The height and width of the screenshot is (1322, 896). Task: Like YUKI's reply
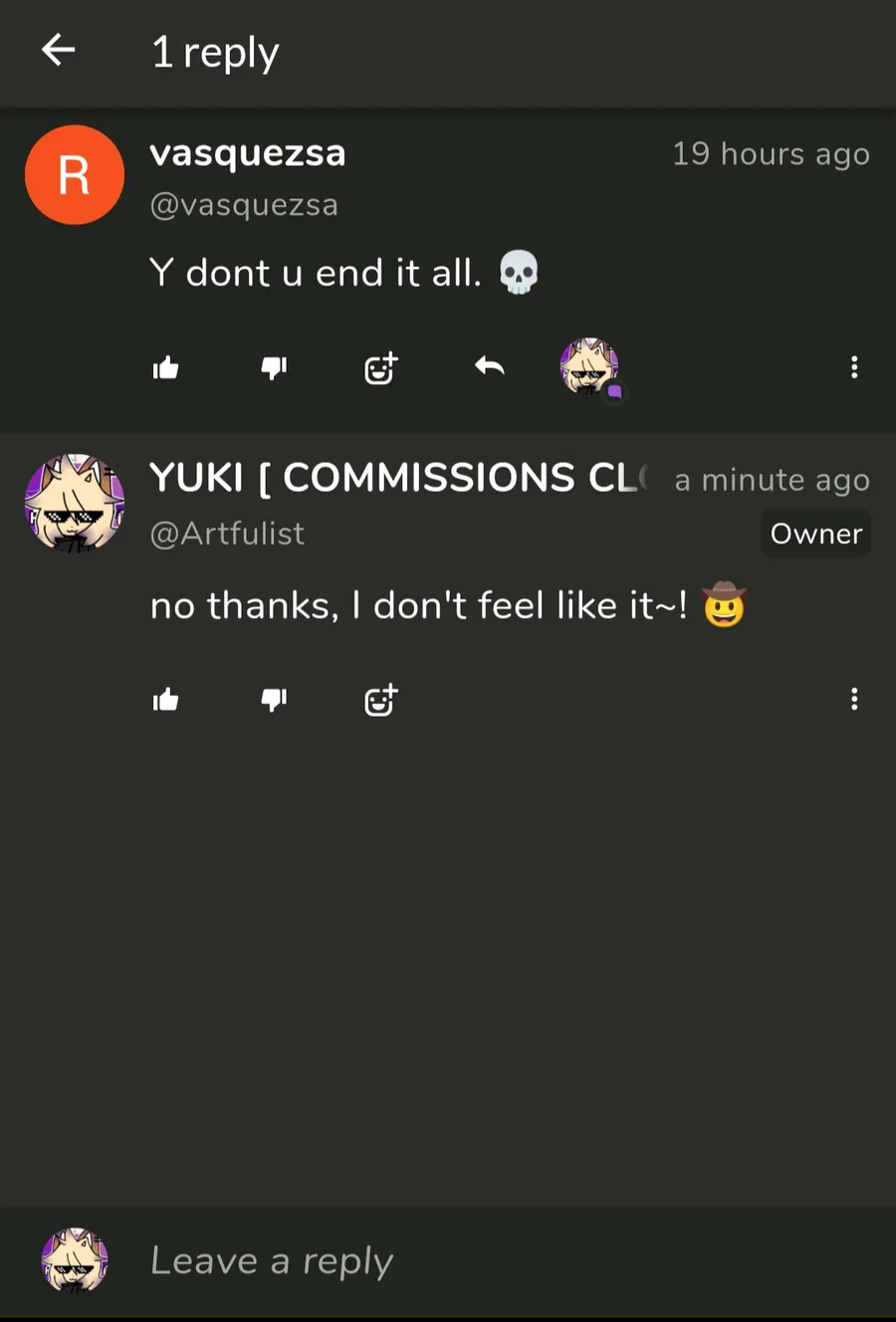click(166, 700)
